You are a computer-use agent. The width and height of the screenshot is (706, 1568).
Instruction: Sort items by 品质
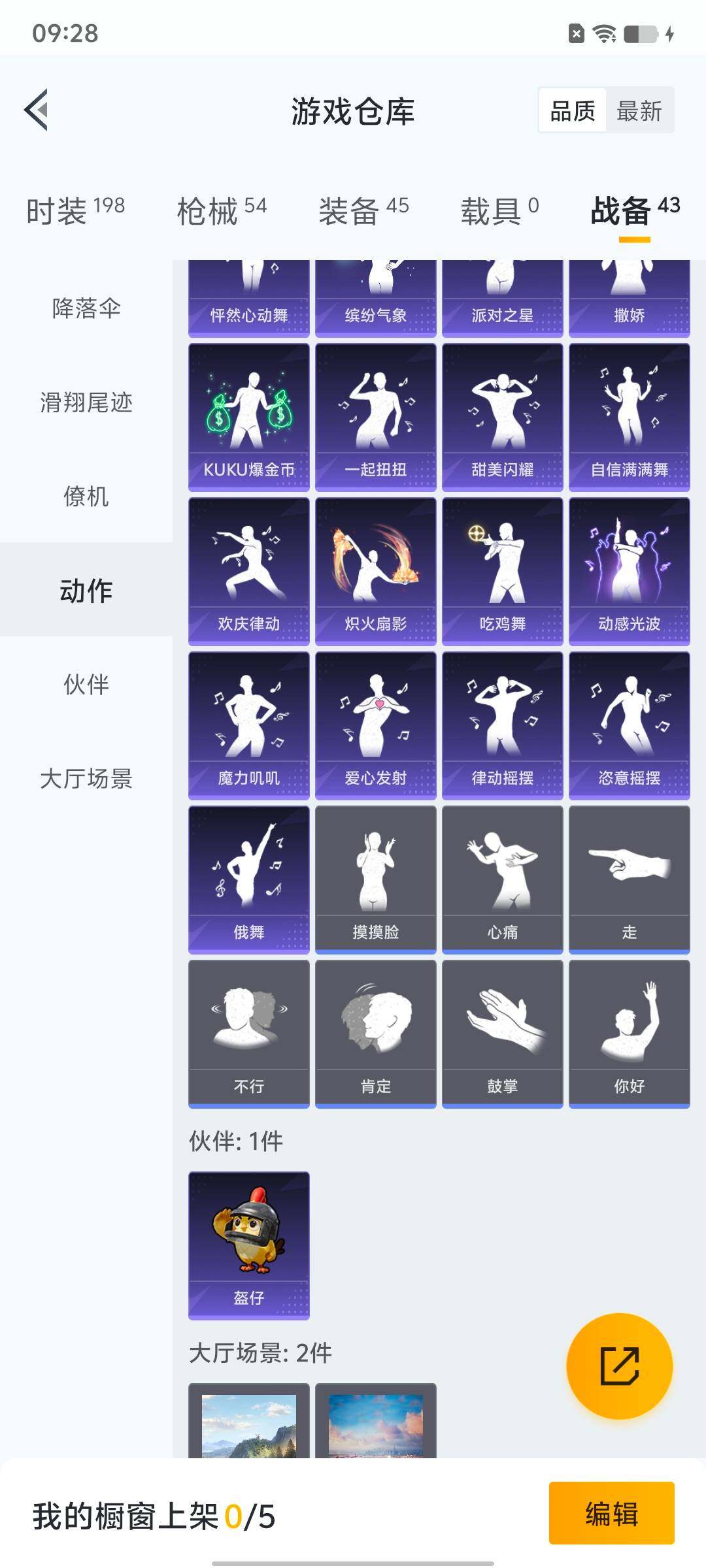click(x=573, y=111)
